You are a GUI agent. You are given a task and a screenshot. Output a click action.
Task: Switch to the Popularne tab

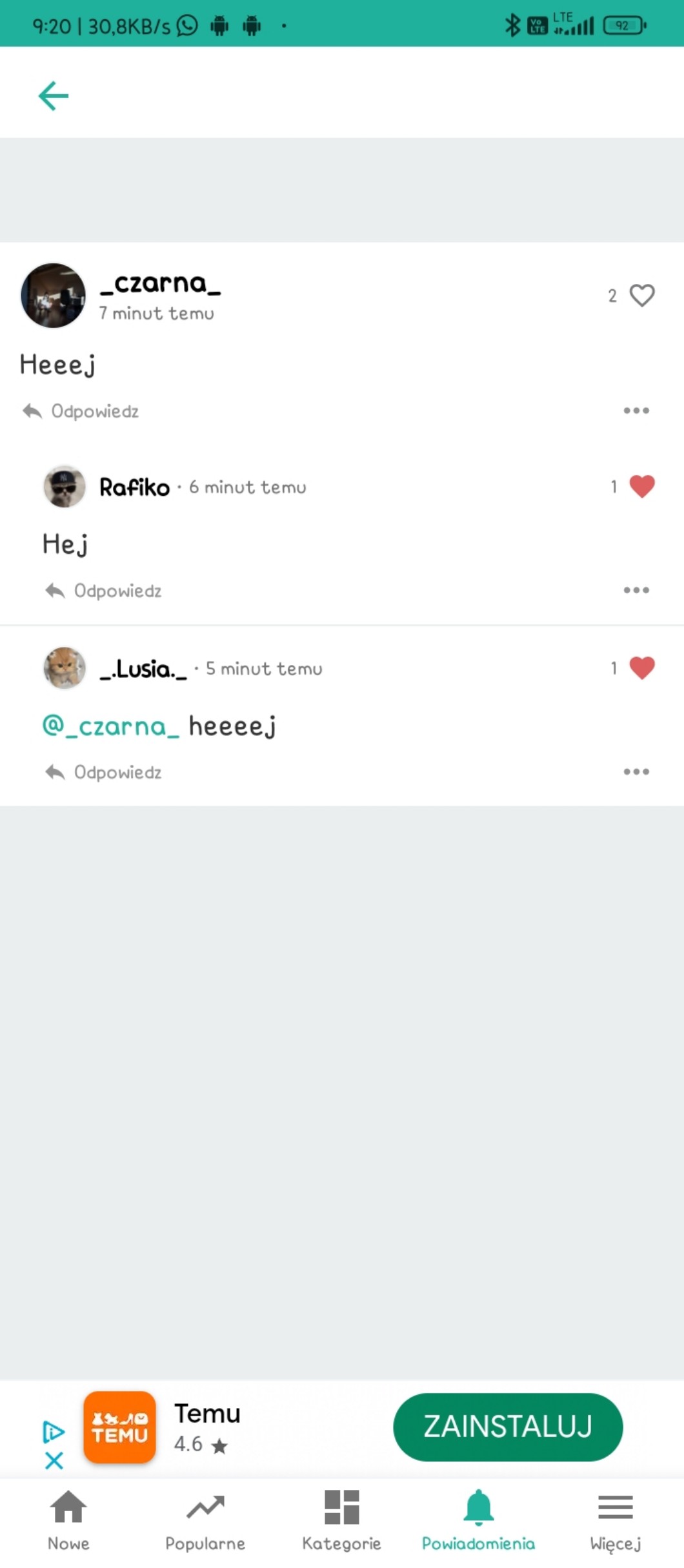pyautogui.click(x=205, y=1519)
